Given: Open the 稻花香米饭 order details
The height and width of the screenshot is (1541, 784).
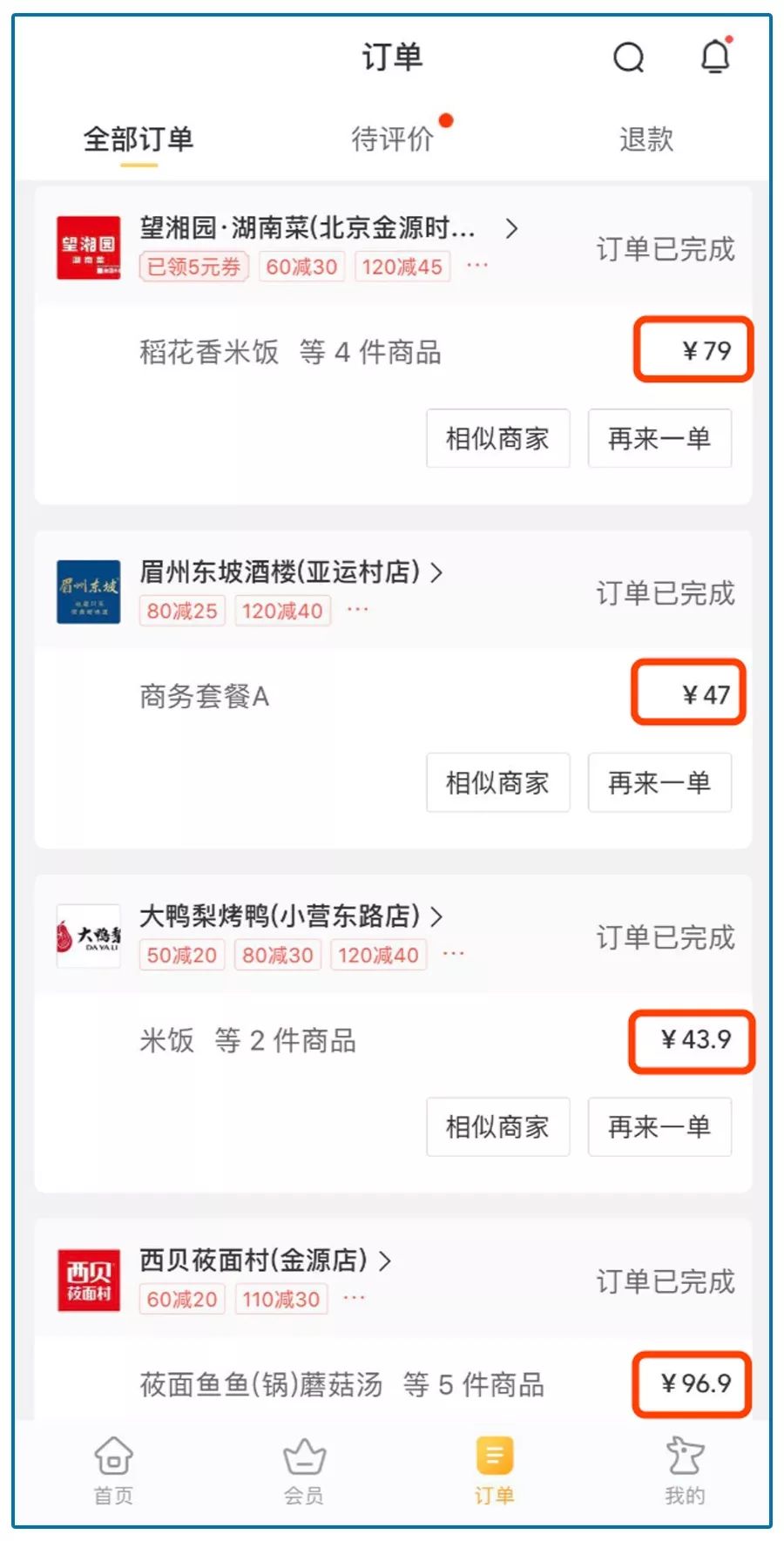Looking at the screenshot, I should (290, 352).
